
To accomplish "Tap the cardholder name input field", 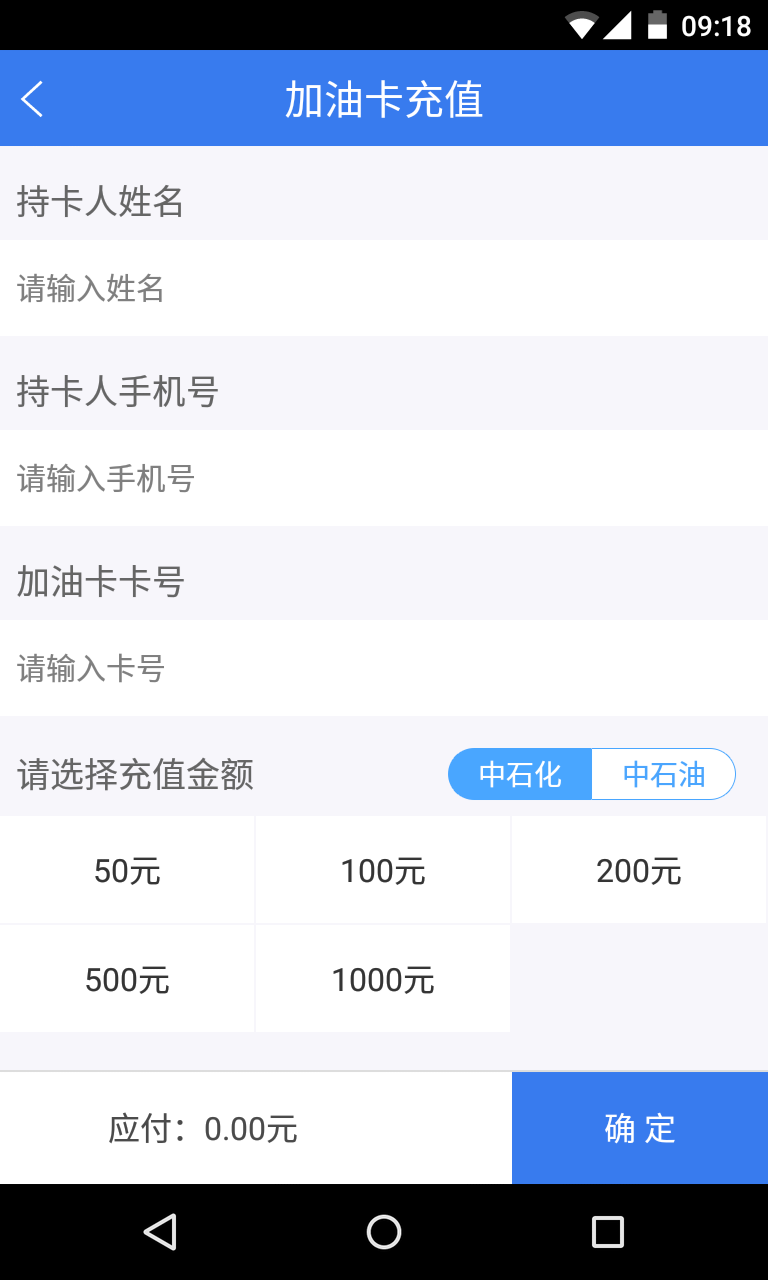I will (x=384, y=289).
